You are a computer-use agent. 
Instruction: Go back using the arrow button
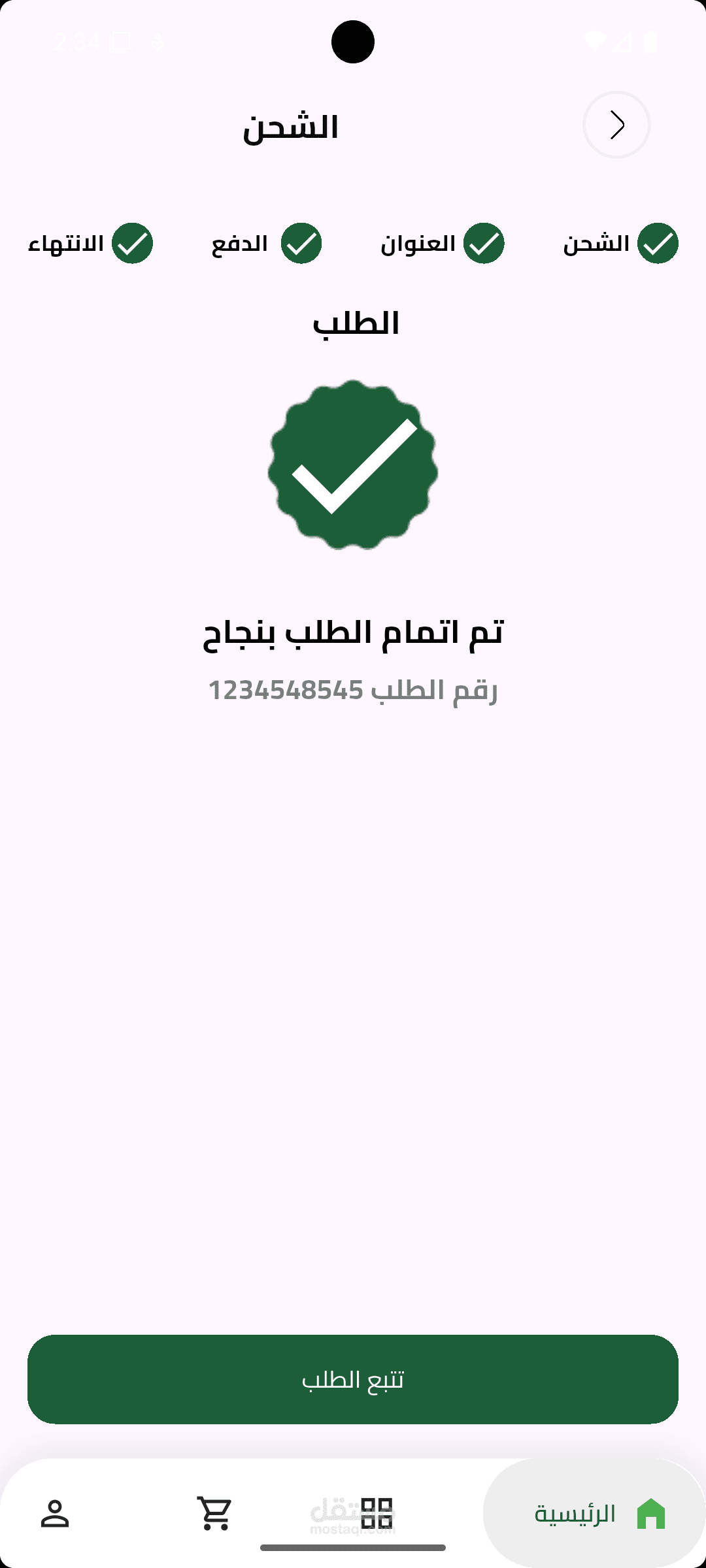click(x=616, y=125)
